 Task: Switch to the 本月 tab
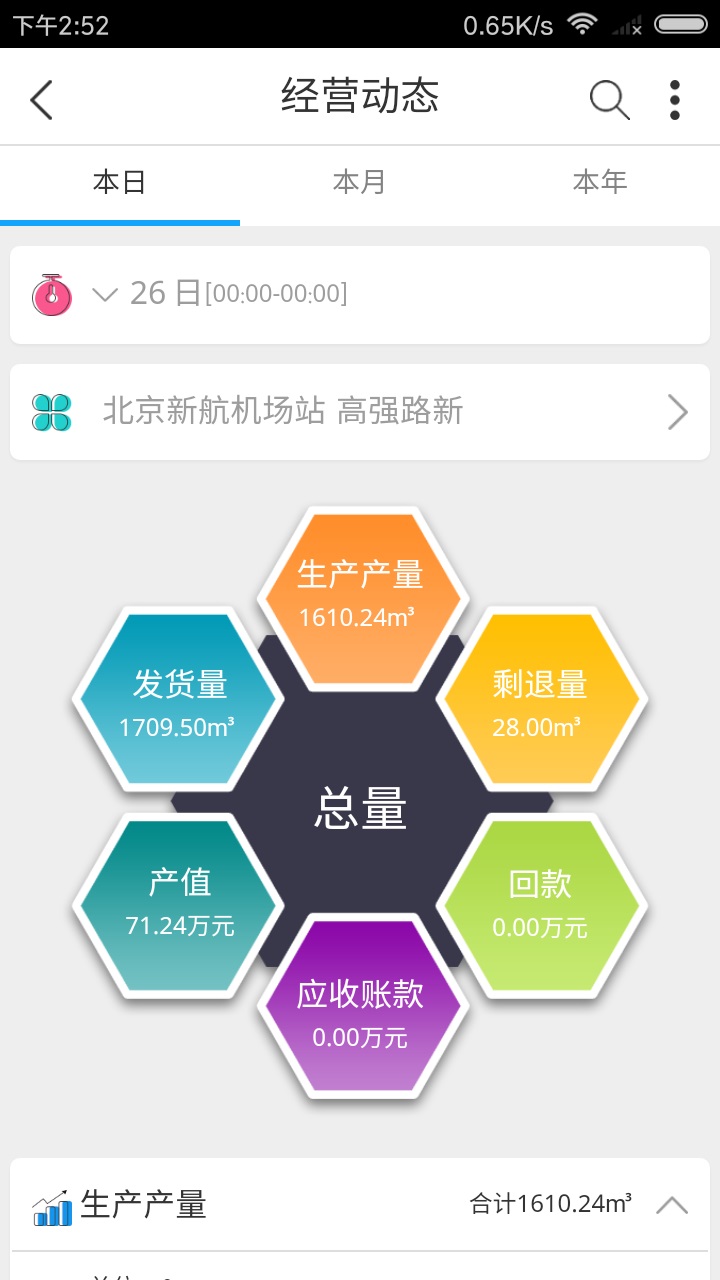point(360,182)
